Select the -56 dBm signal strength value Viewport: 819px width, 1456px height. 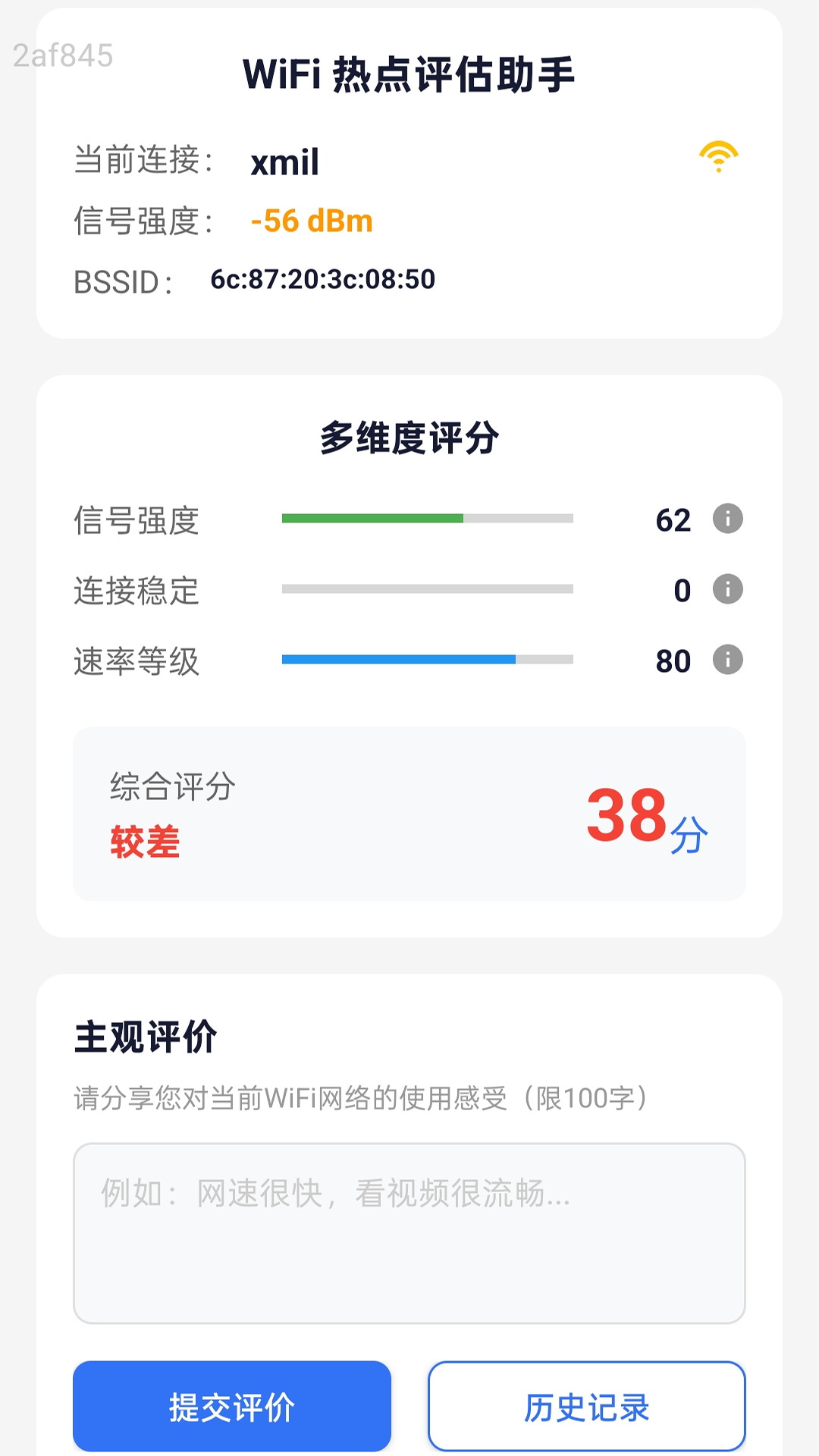coord(312,221)
